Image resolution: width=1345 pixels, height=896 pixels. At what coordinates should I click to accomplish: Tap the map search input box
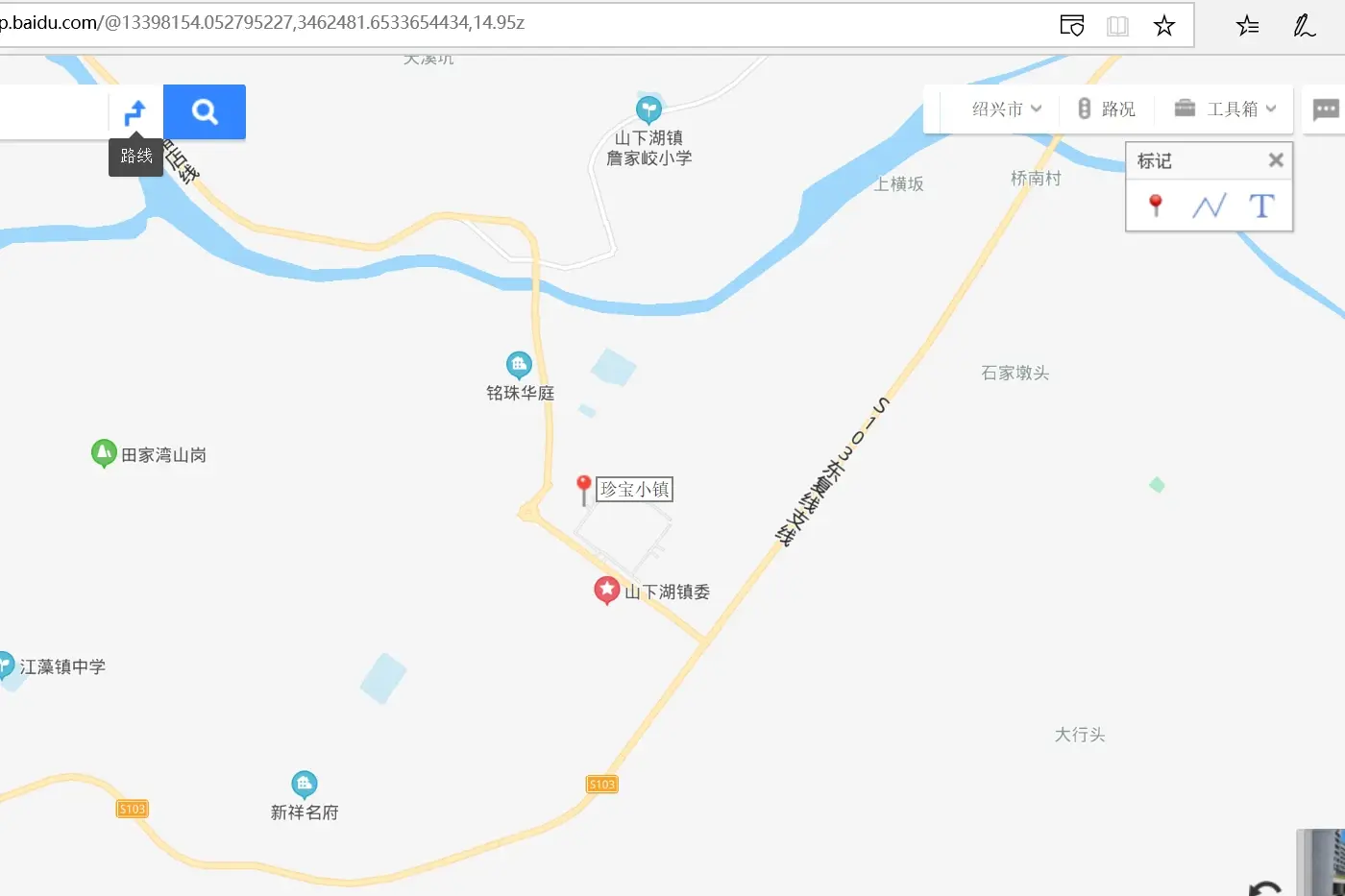click(x=53, y=112)
